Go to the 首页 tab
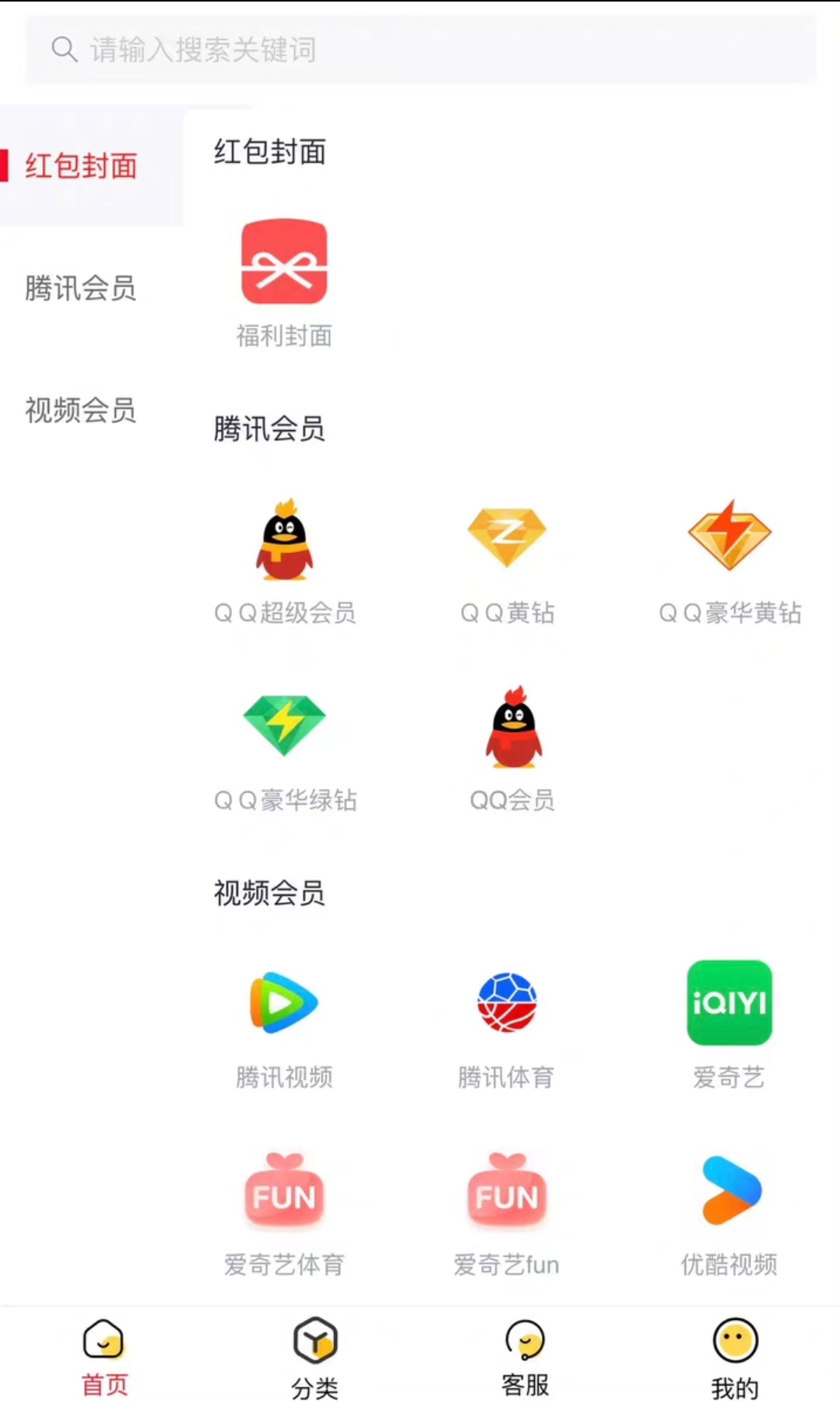This screenshot has height=1401, width=840. coord(104,1357)
